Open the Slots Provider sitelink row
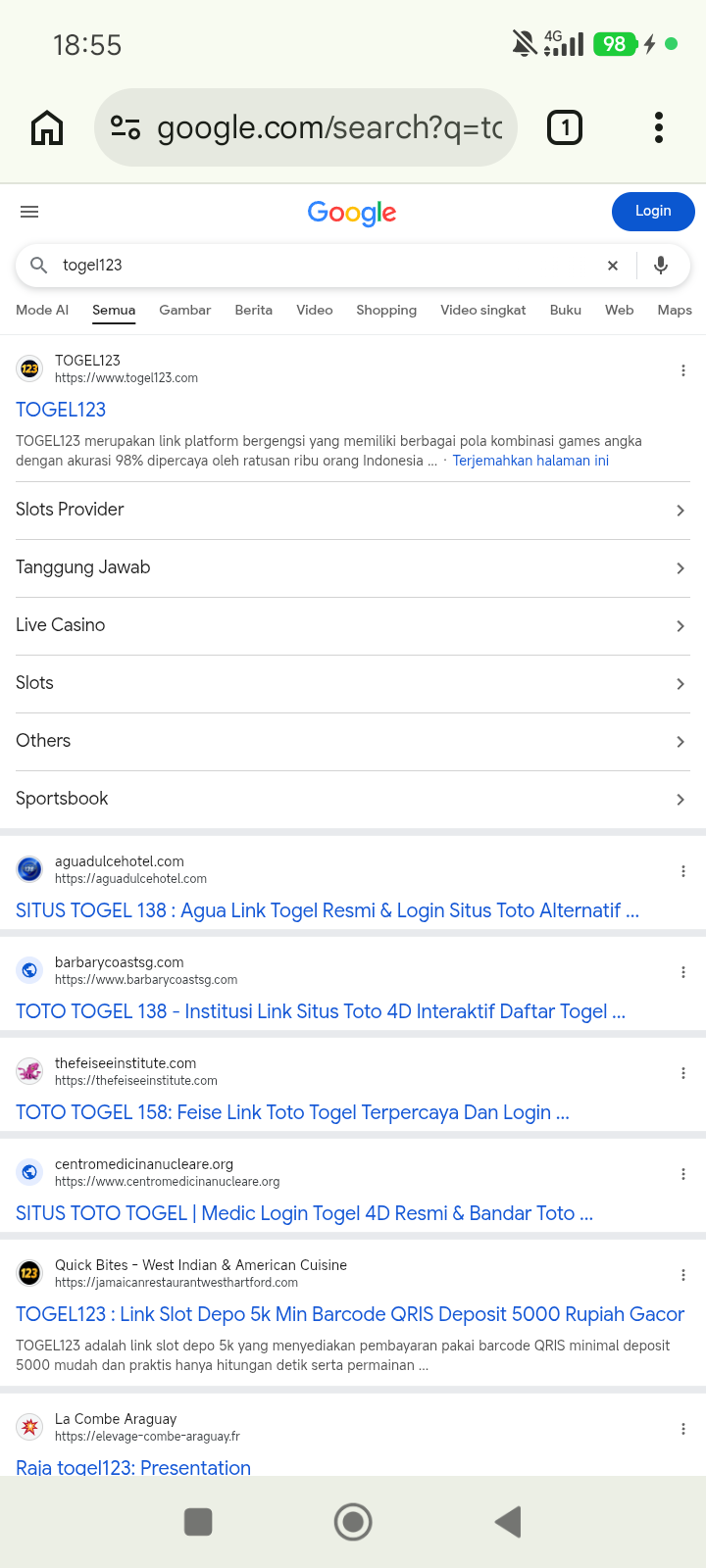The image size is (706, 1568). (x=353, y=510)
